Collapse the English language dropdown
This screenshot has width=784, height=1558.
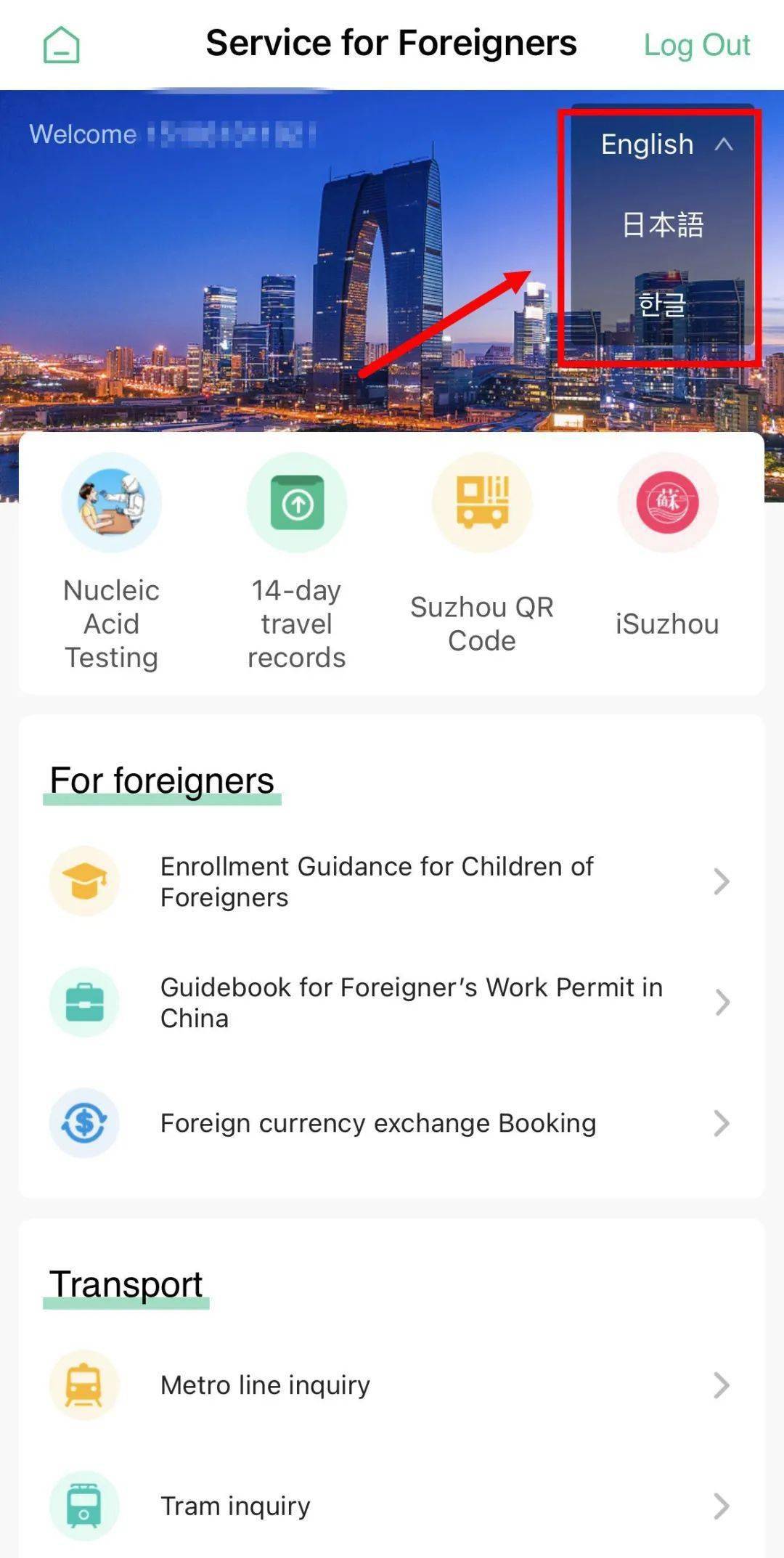[723, 144]
